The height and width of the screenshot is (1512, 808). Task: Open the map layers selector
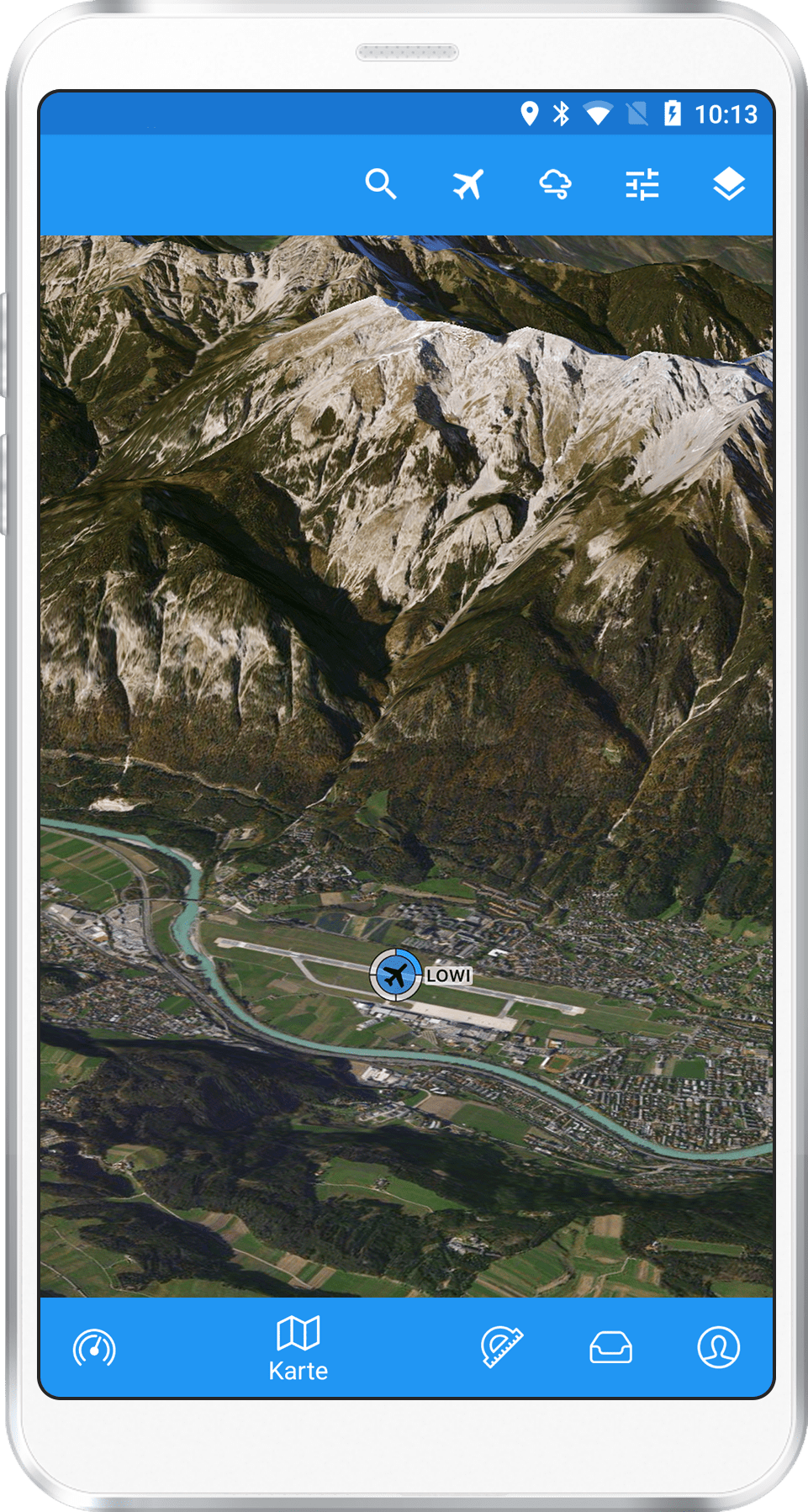click(729, 183)
